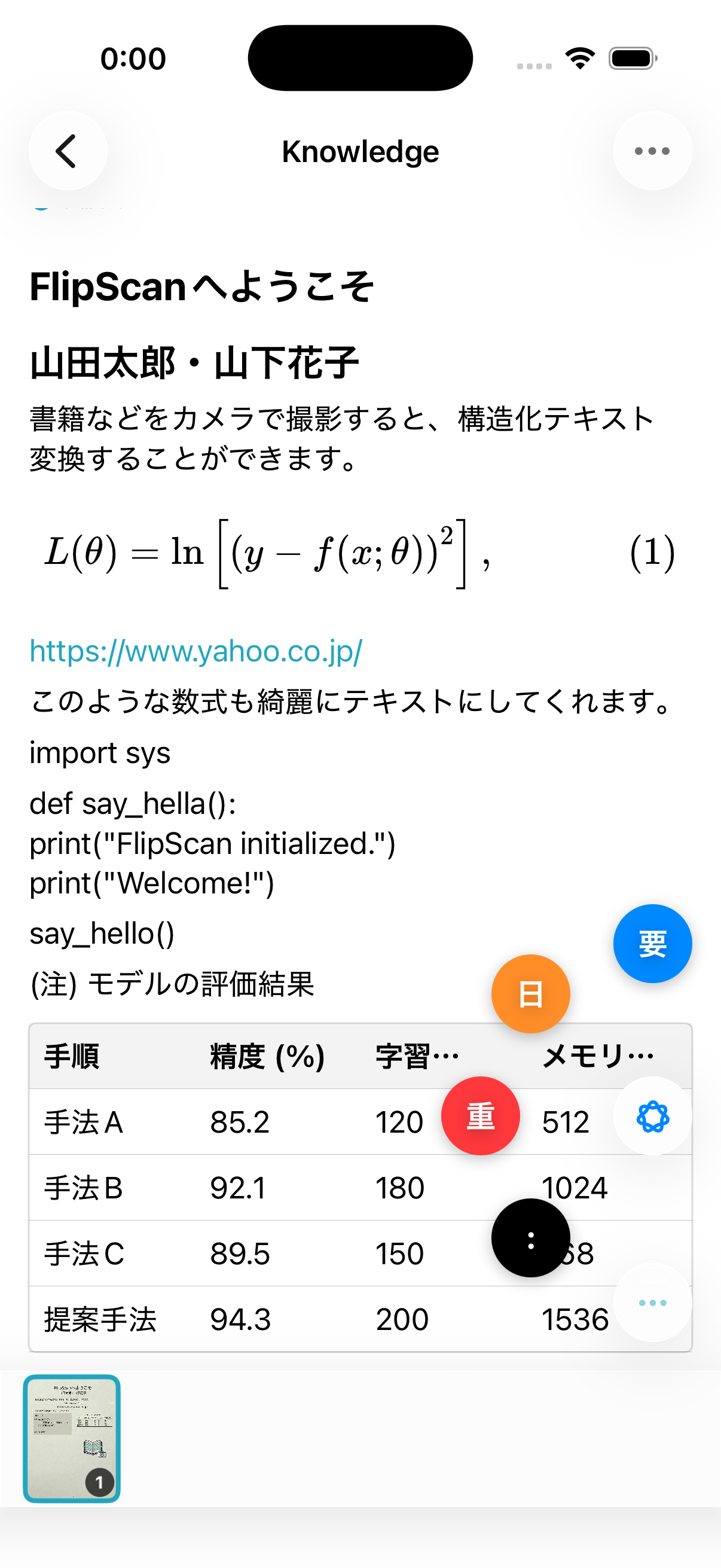Open the yahoo.co.jp link

point(196,651)
